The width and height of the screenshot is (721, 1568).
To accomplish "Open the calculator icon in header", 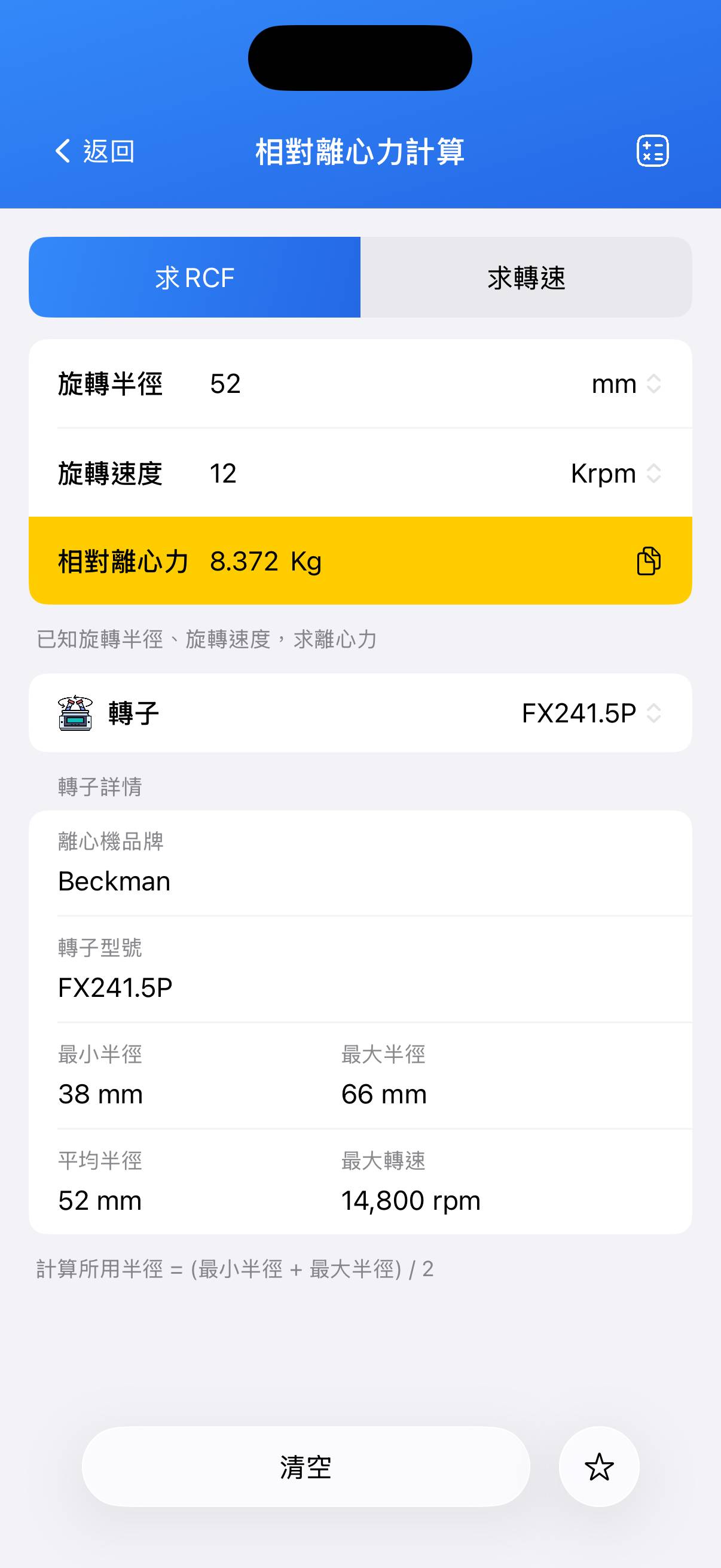I will tap(652, 151).
